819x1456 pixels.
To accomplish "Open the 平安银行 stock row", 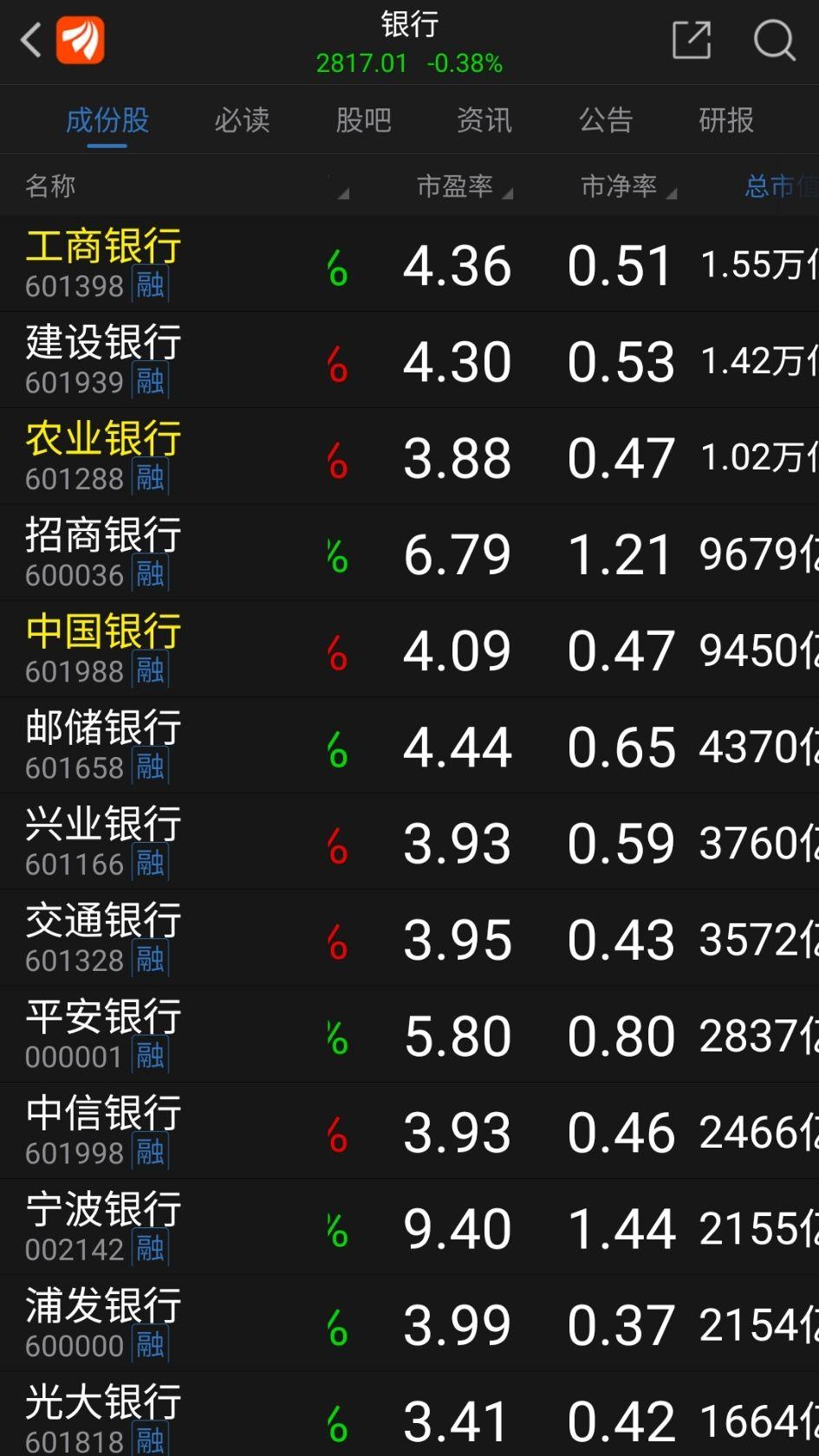I will pos(409,1034).
